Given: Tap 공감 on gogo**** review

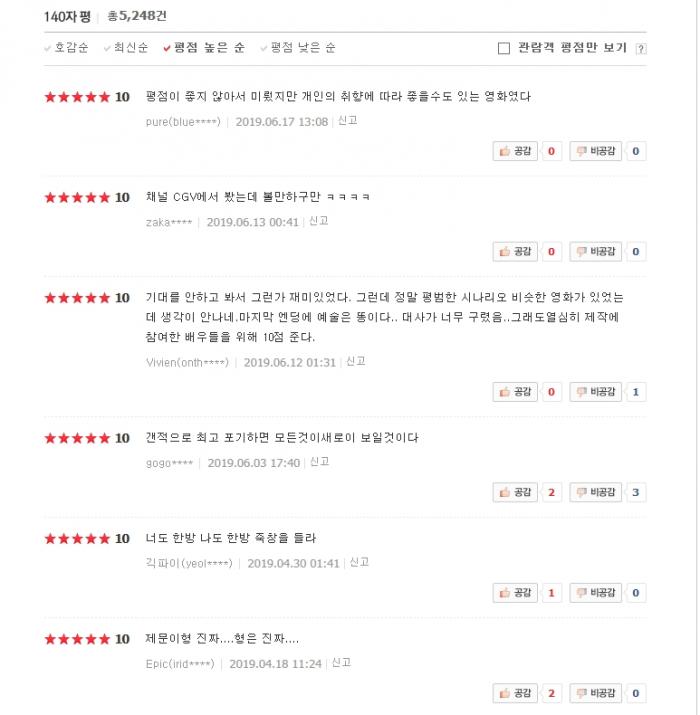Looking at the screenshot, I should (x=516, y=492).
